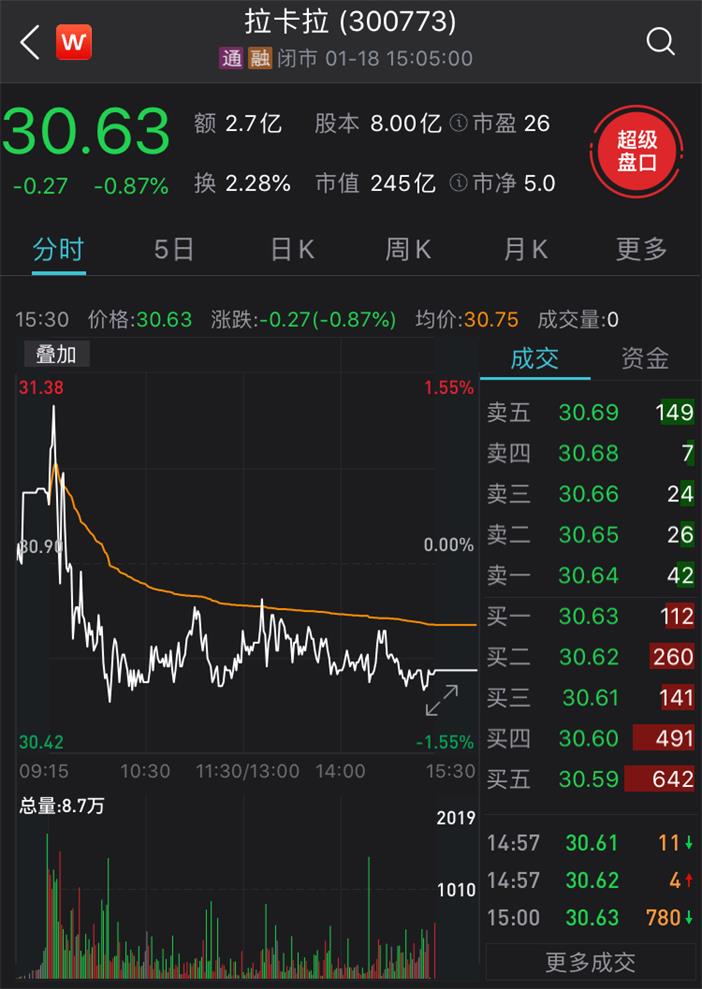View the 月K chart
The width and height of the screenshot is (702, 989).
(x=526, y=249)
